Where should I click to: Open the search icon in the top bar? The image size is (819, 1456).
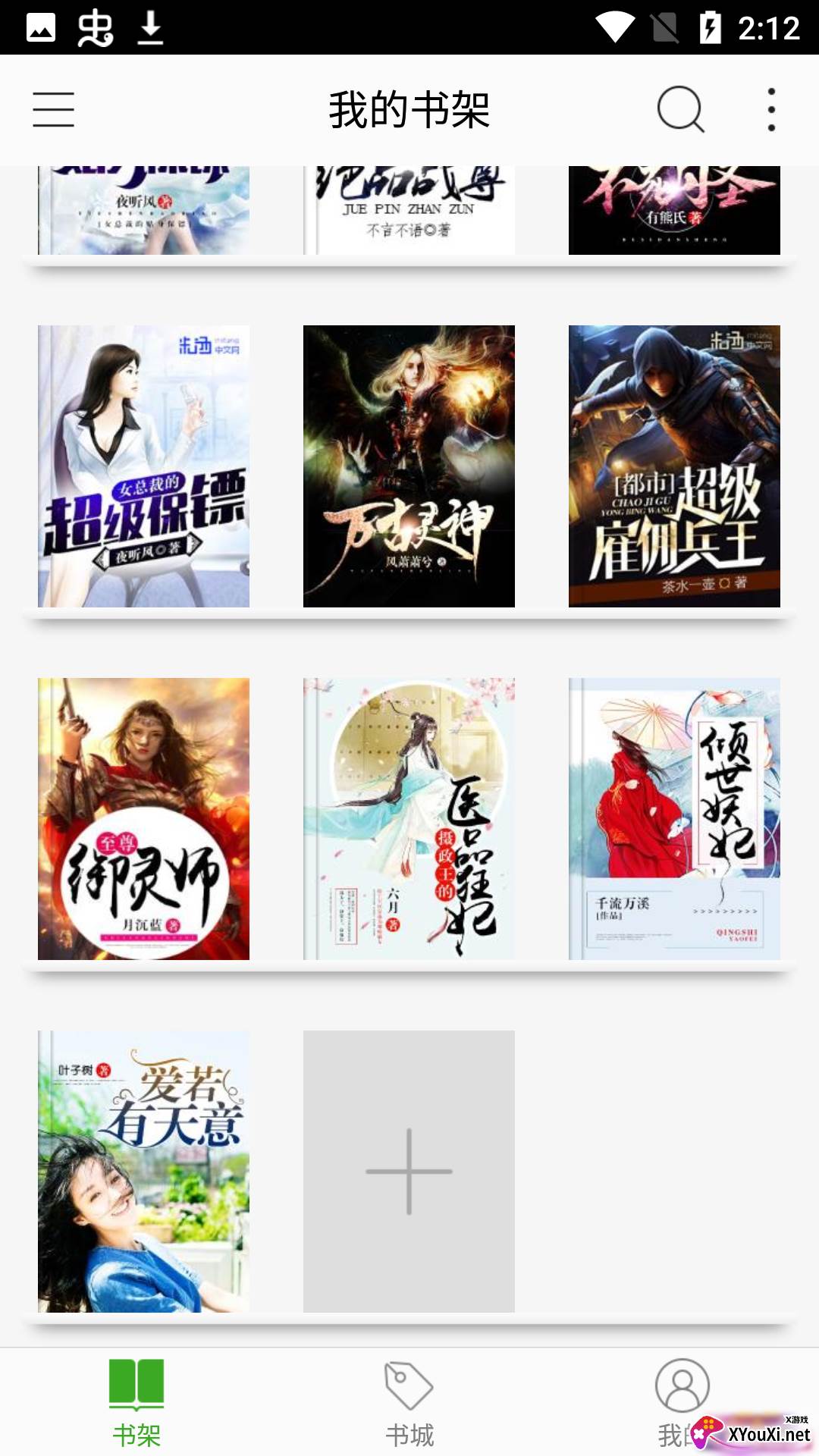point(677,110)
